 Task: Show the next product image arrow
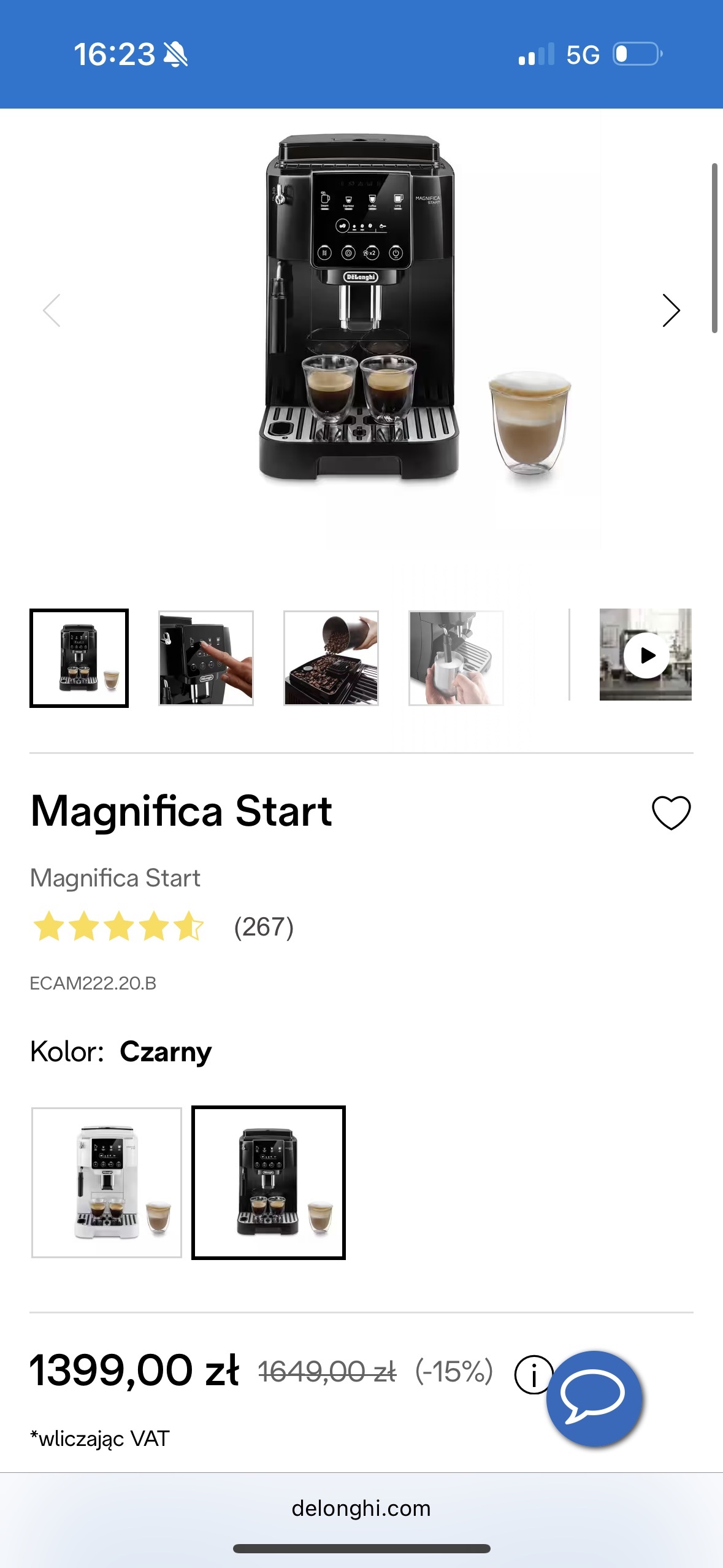pos(671,310)
